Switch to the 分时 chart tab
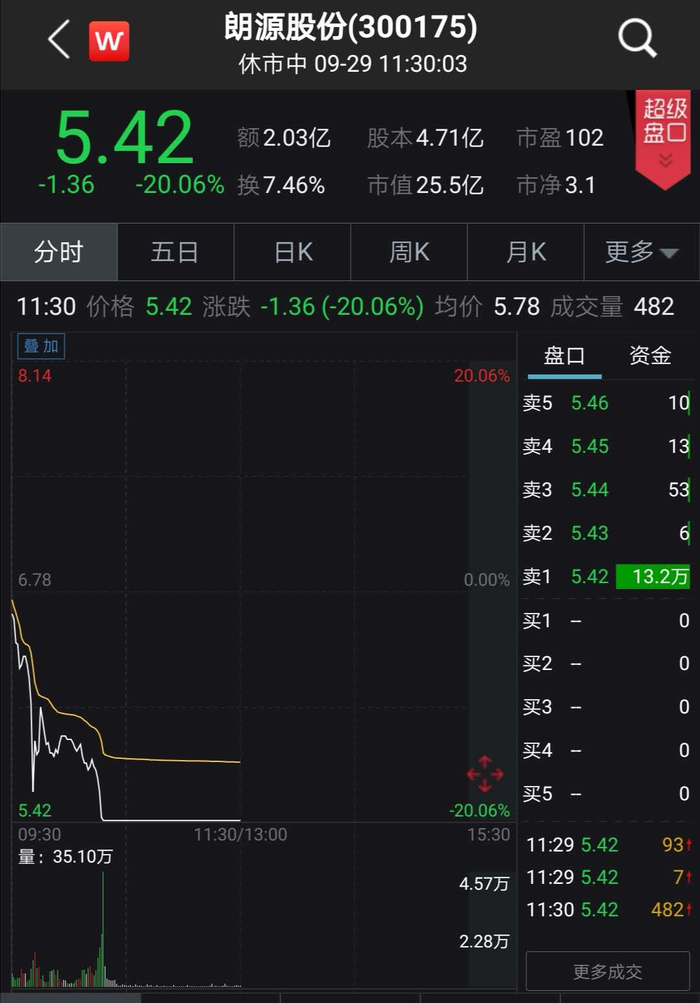The width and height of the screenshot is (700, 1003). [59, 252]
